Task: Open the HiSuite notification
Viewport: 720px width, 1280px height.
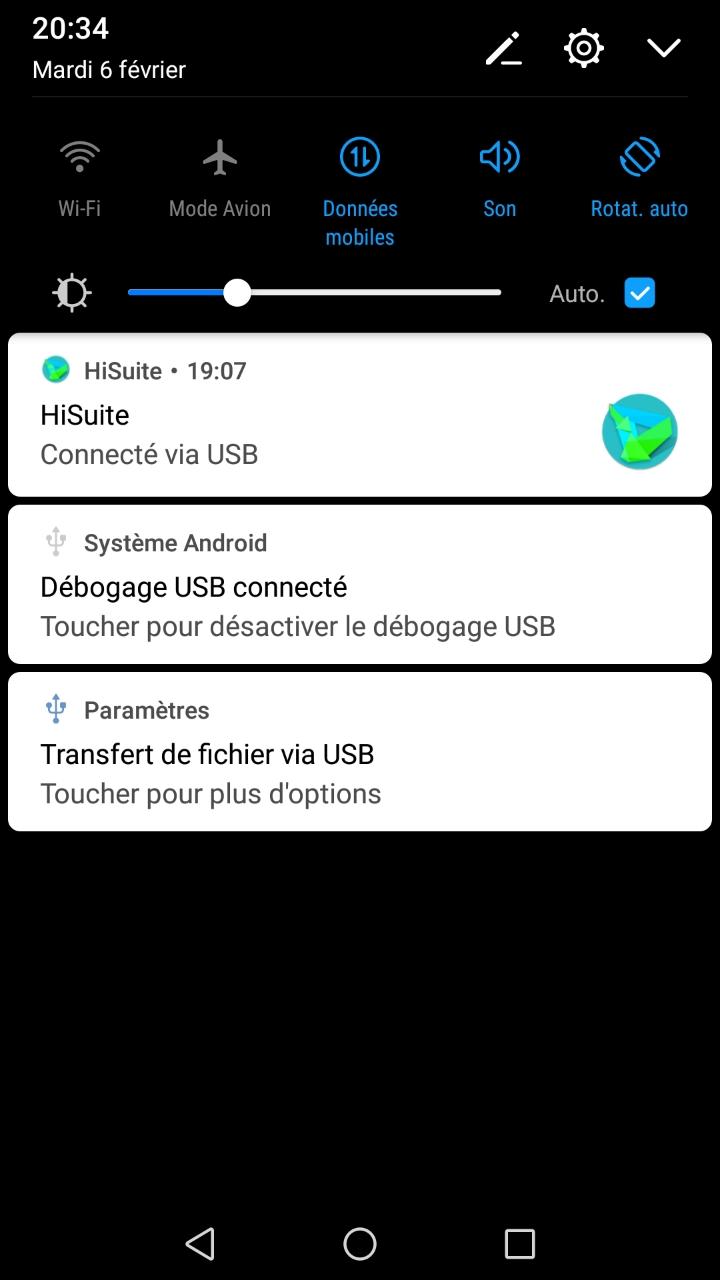Action: (x=360, y=415)
